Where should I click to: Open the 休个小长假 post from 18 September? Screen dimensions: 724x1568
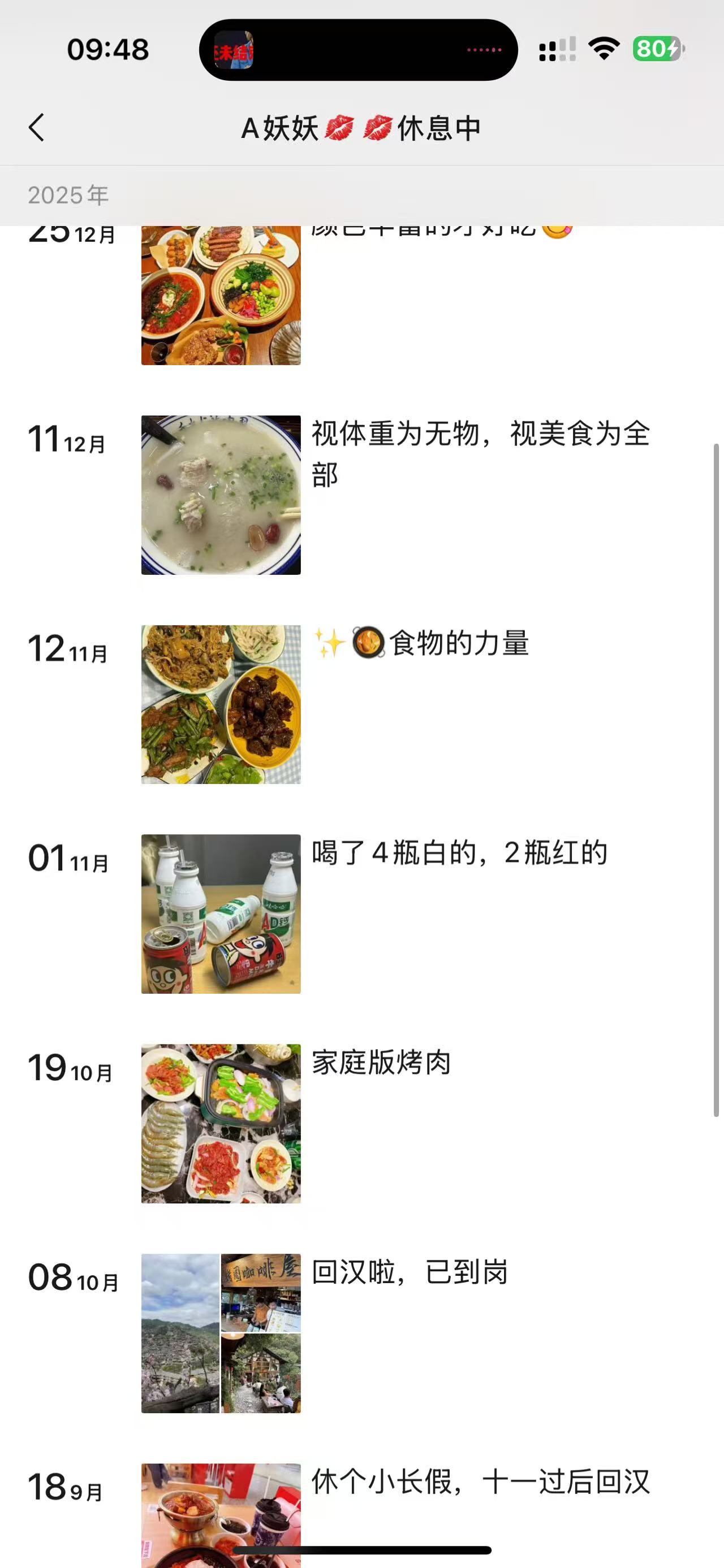480,1482
